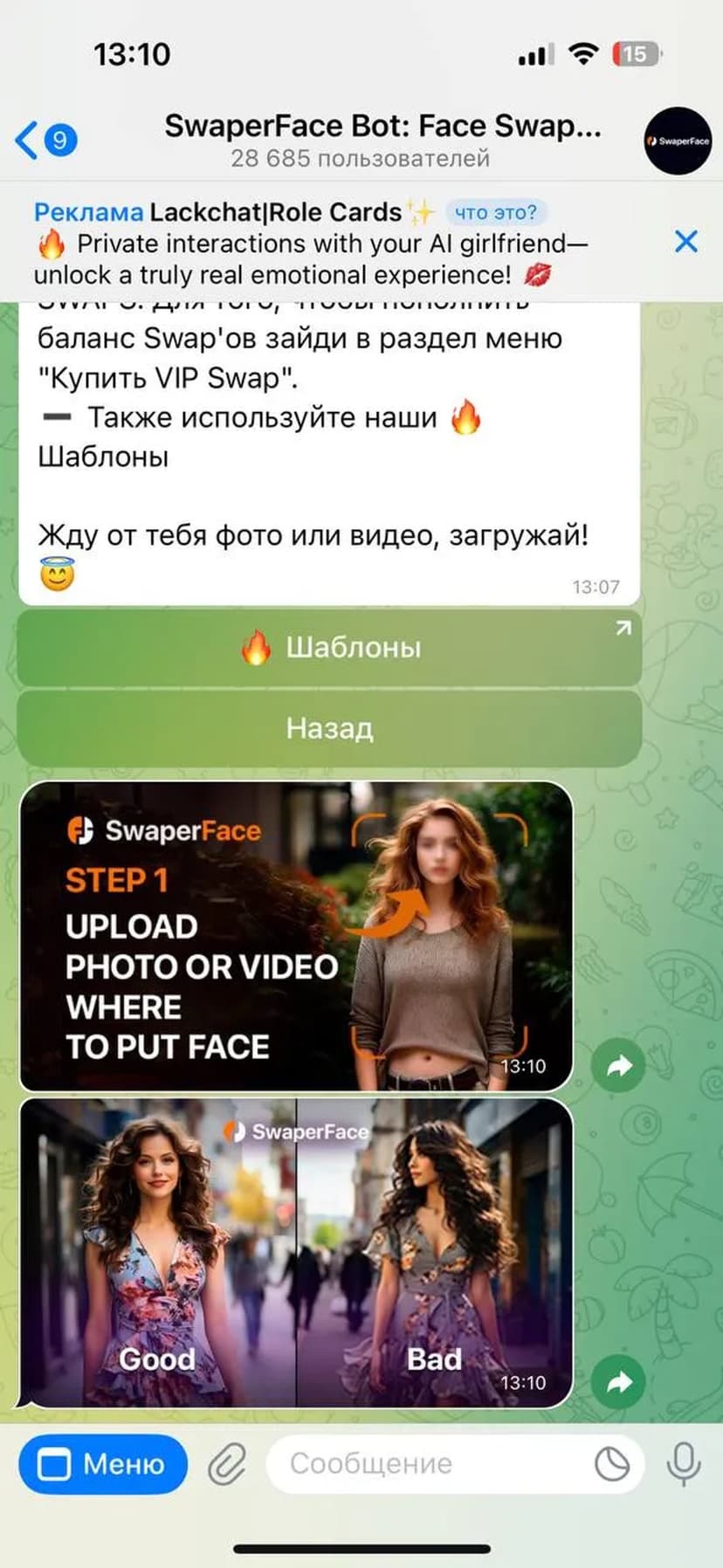723x1568 pixels.
Task: Open the Шаблоны templates button
Action: [x=329, y=648]
